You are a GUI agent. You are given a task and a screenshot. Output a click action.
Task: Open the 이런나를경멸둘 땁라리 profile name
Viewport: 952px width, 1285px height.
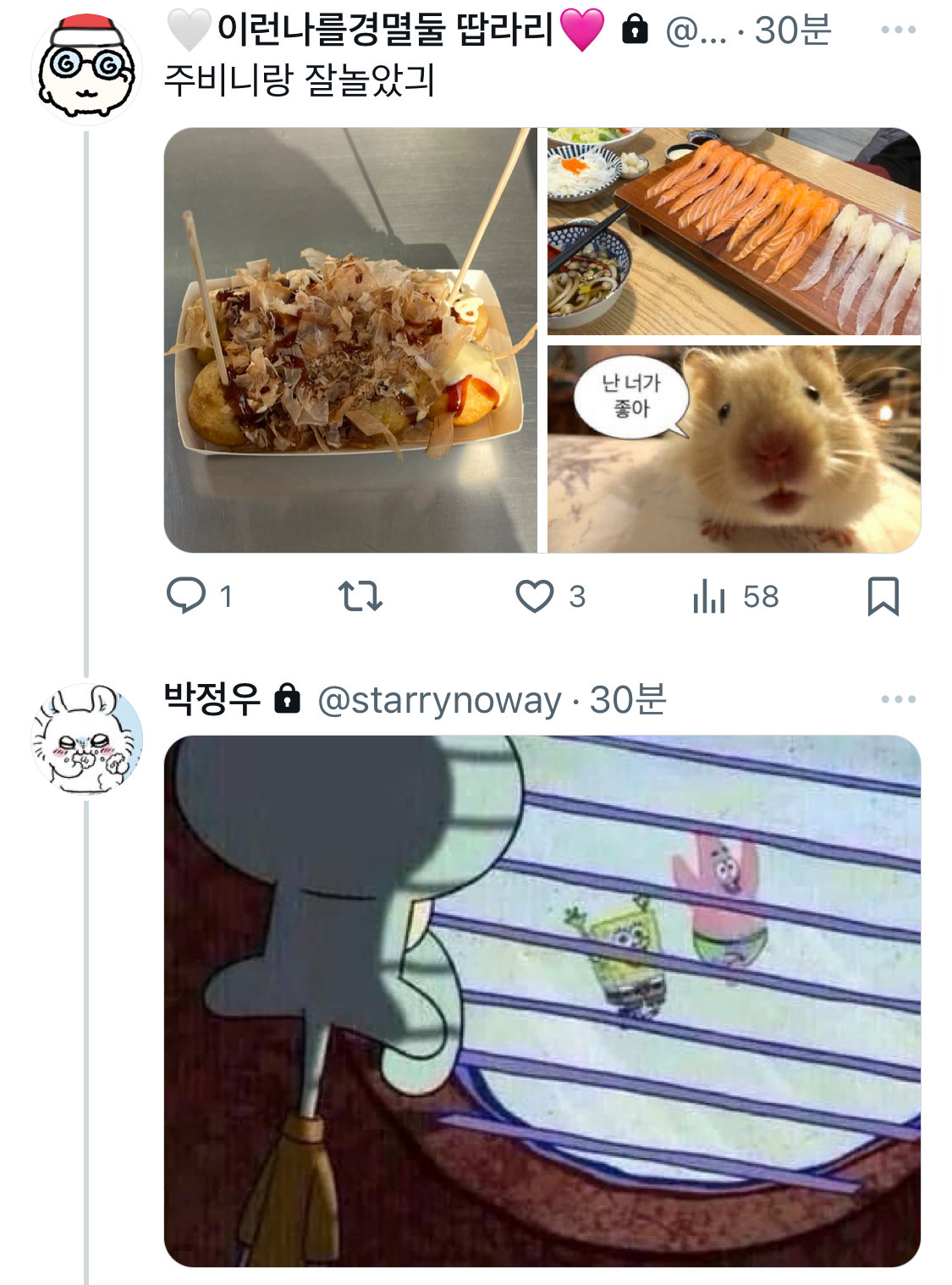pyautogui.click(x=385, y=30)
